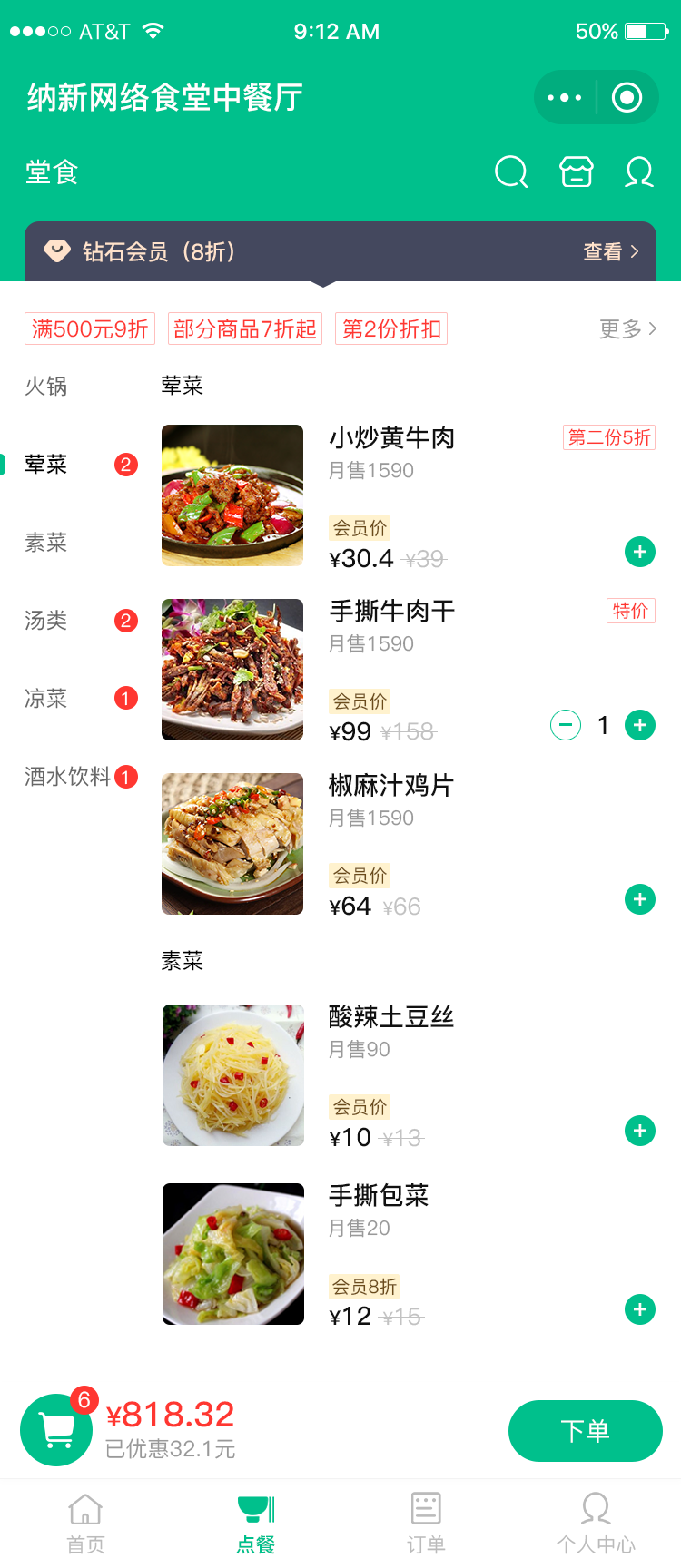
Task: Decrease quantity of 手撕牛肉干
Action: (565, 725)
